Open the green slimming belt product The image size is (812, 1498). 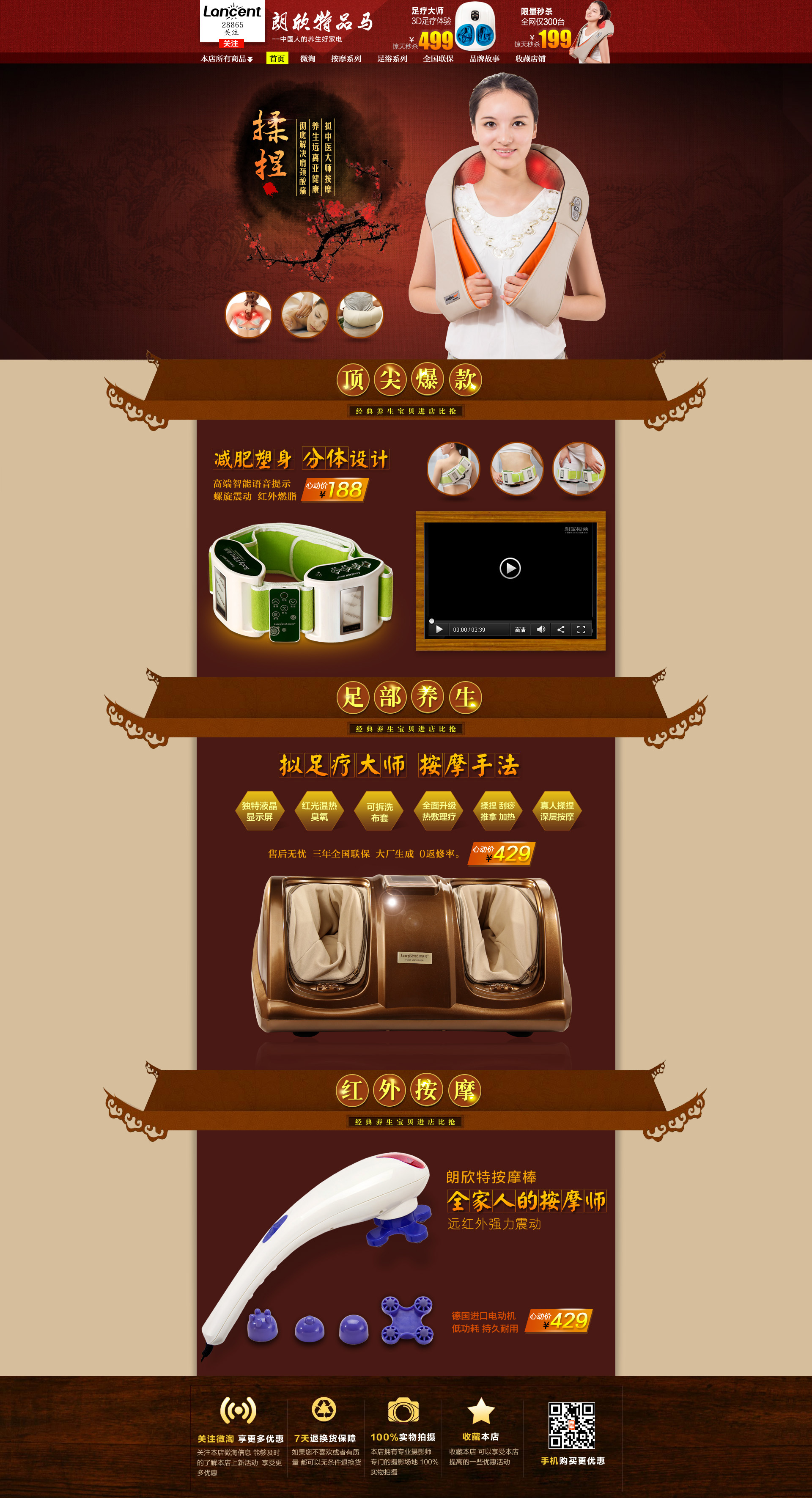(300, 582)
